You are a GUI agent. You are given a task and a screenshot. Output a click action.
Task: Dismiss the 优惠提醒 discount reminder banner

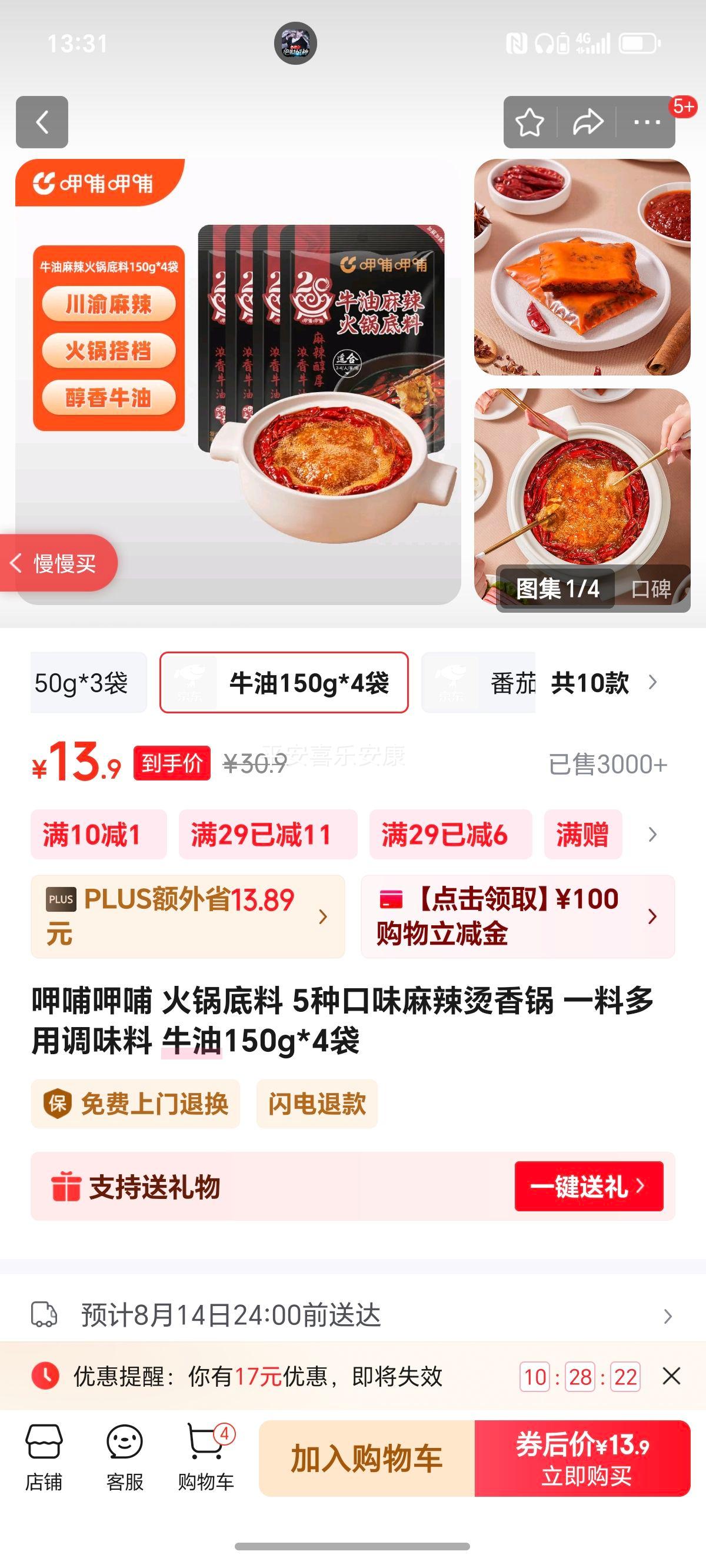tap(671, 1376)
